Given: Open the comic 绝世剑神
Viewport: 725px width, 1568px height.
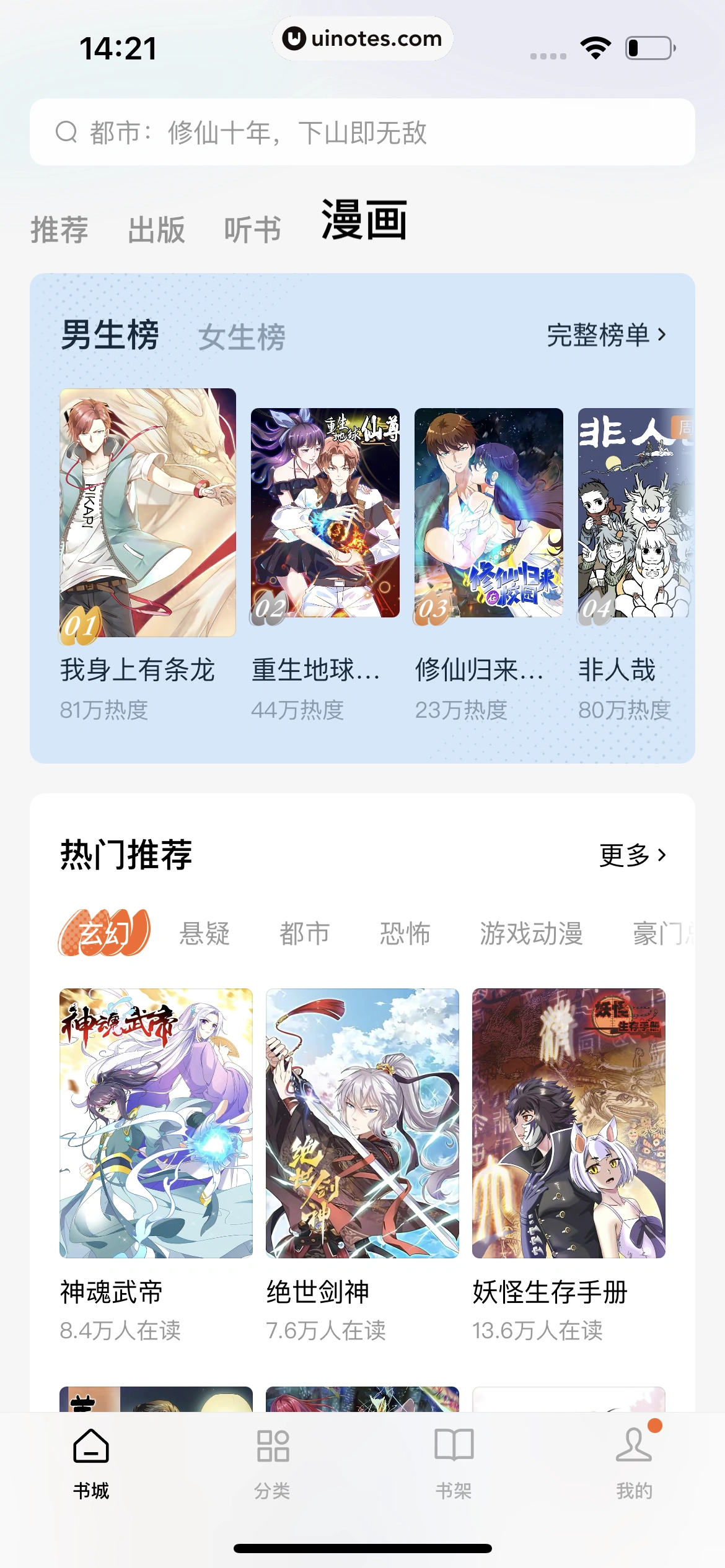Looking at the screenshot, I should tap(362, 1123).
